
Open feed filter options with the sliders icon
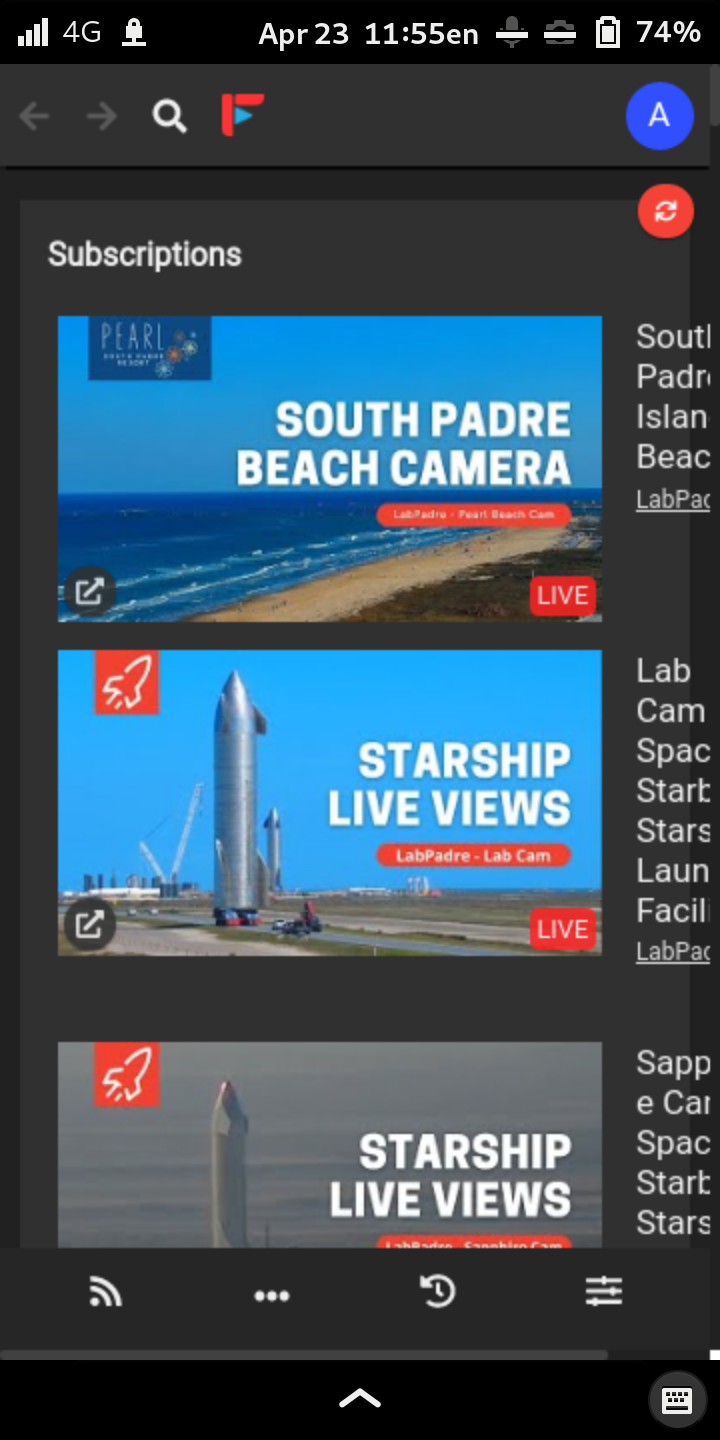click(604, 1291)
